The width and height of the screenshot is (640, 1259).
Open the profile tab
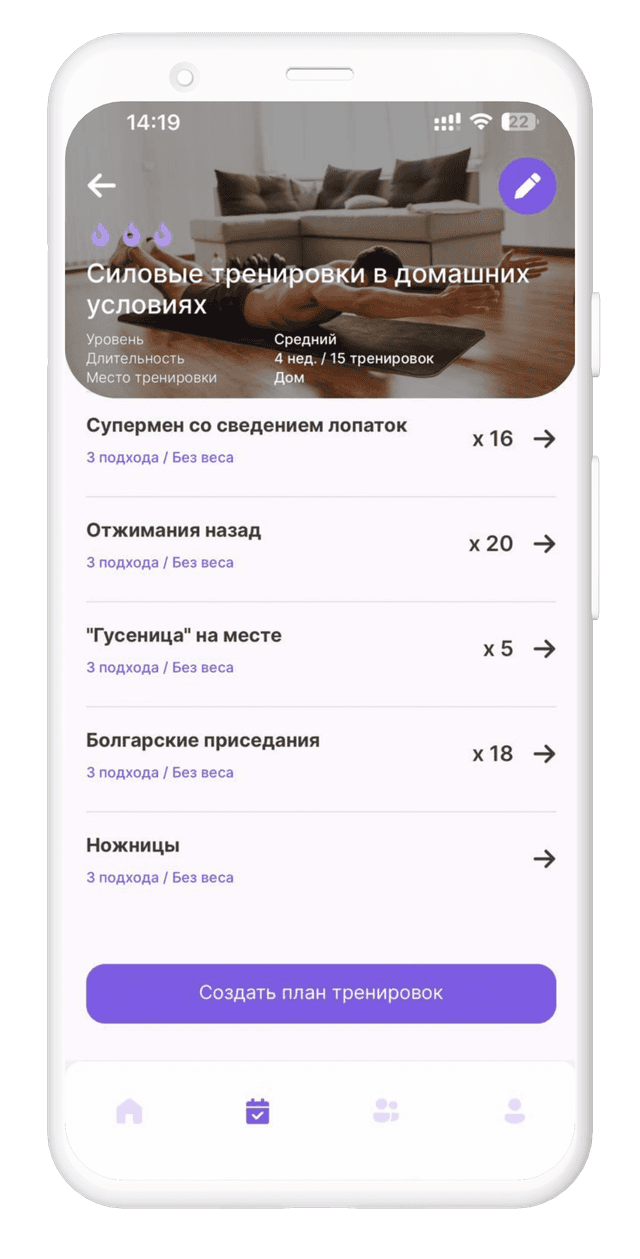514,1111
